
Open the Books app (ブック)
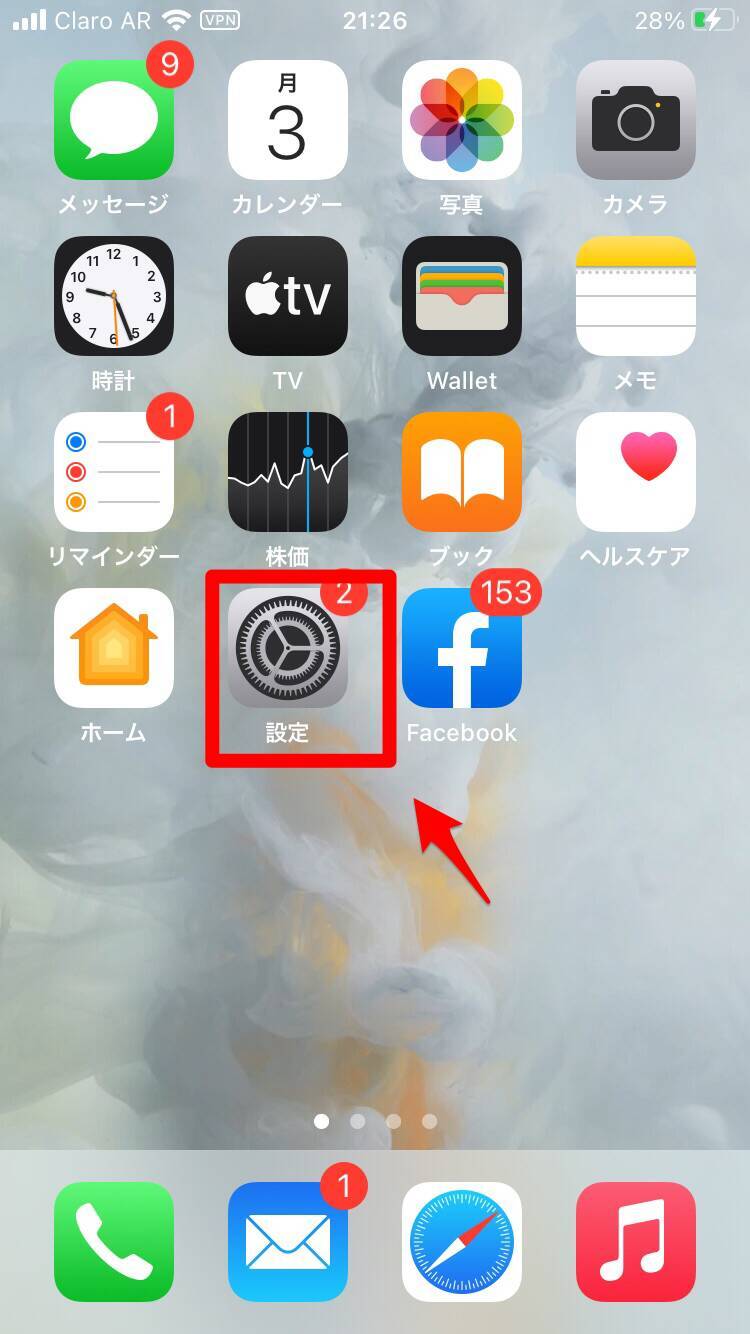[x=461, y=472]
